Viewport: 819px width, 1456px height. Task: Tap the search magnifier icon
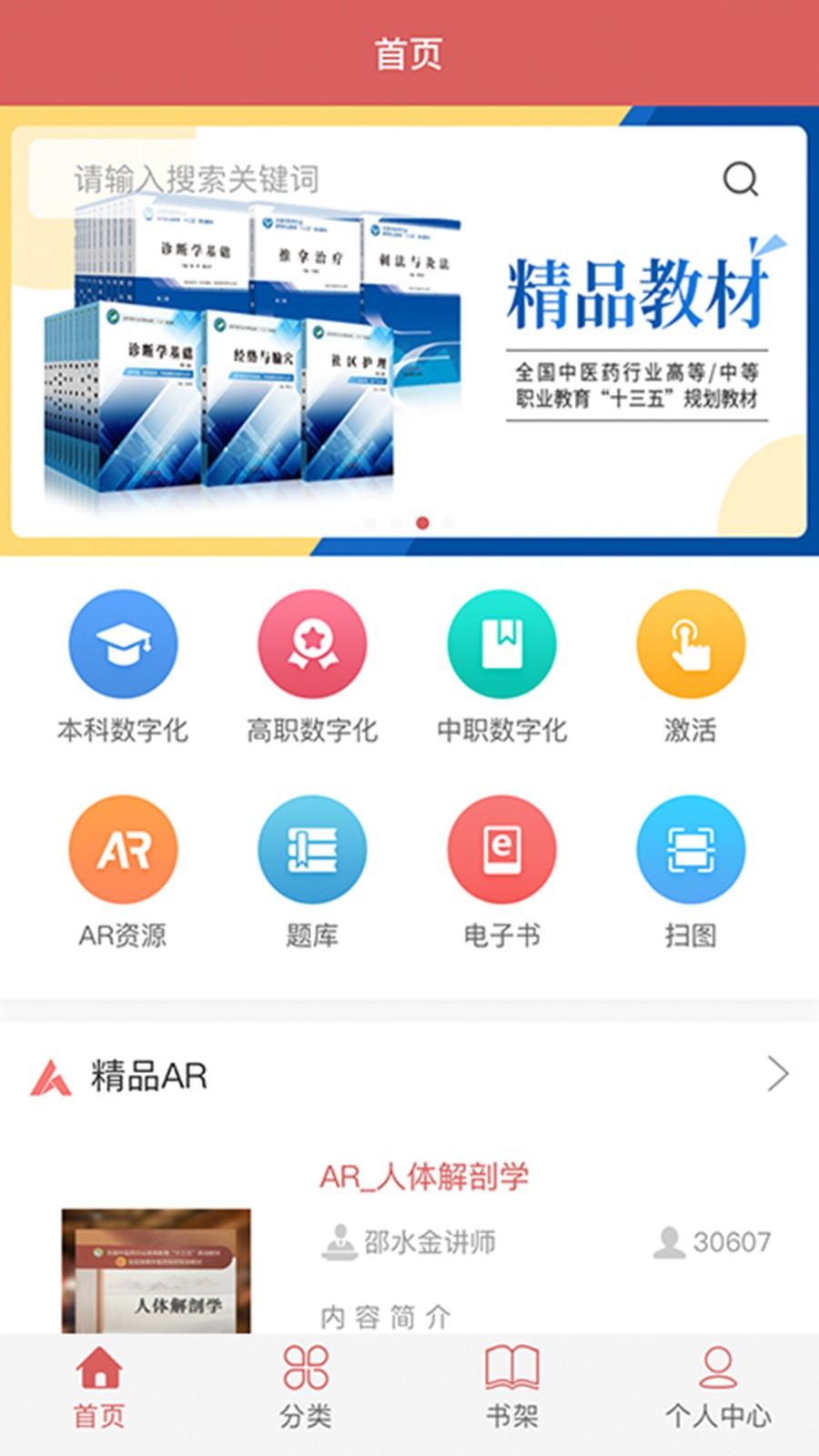coord(739,177)
